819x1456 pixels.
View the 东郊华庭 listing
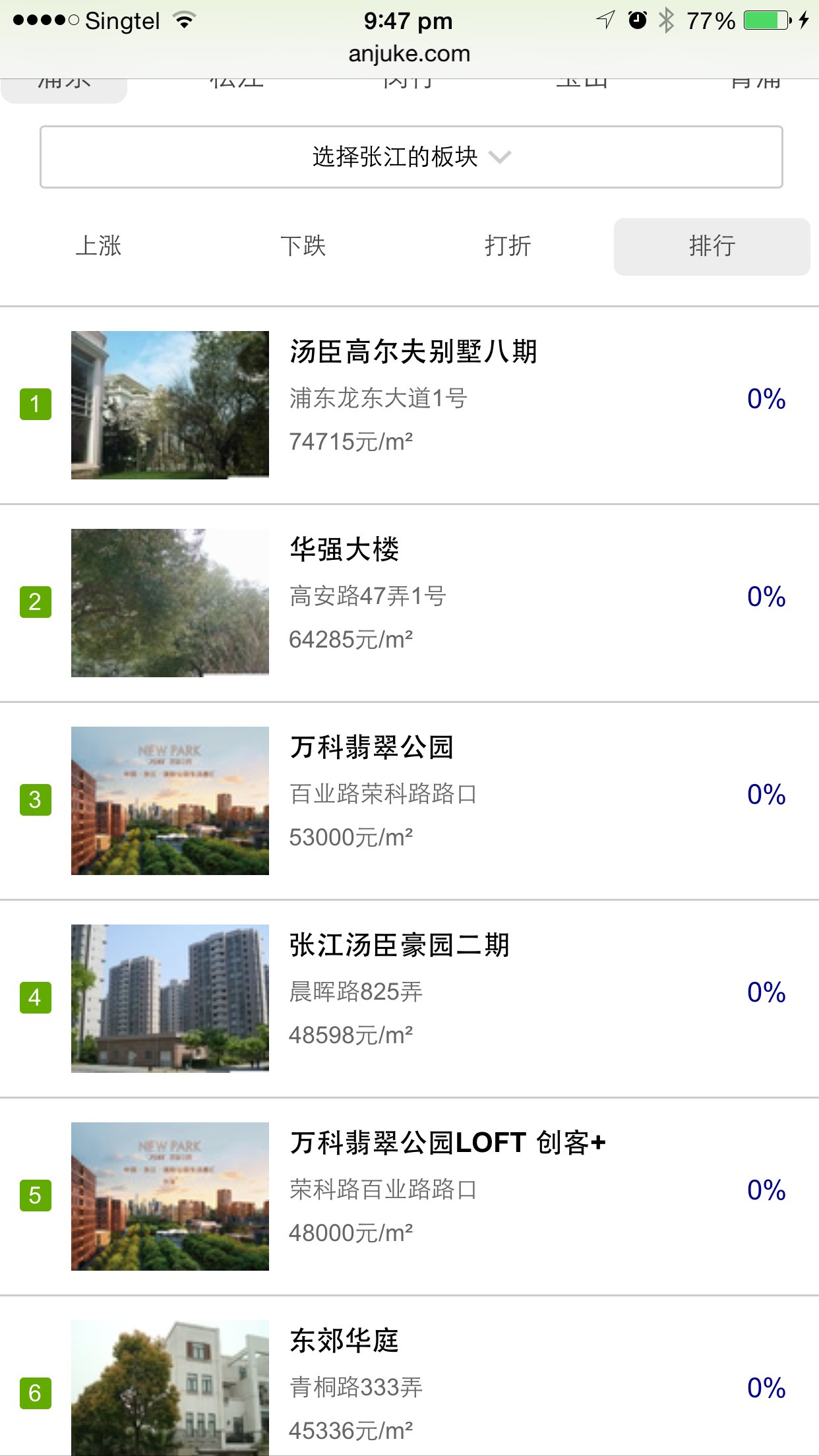click(344, 1341)
